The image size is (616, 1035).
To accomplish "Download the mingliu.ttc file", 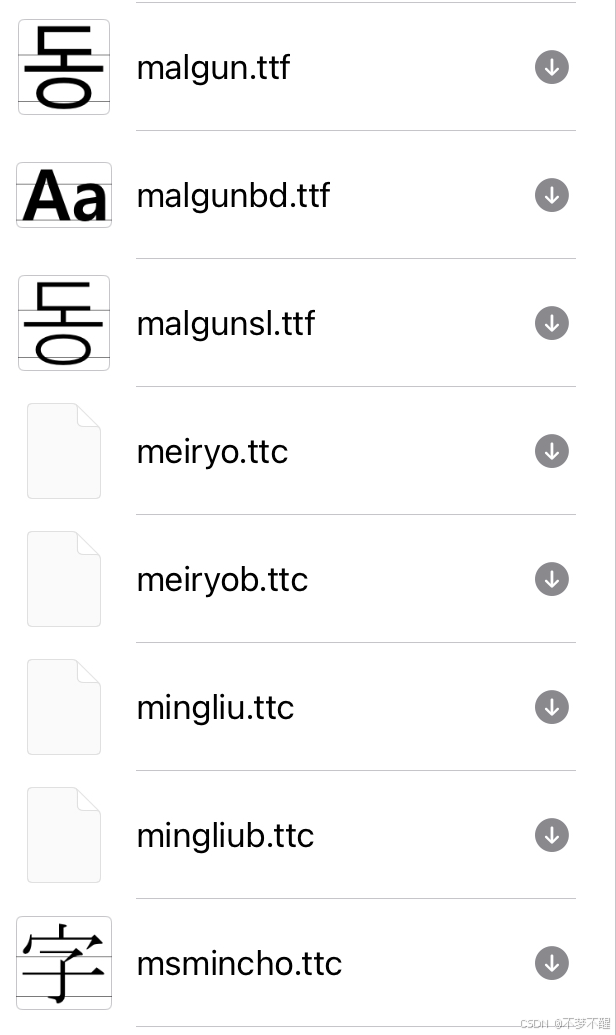I will pyautogui.click(x=552, y=707).
